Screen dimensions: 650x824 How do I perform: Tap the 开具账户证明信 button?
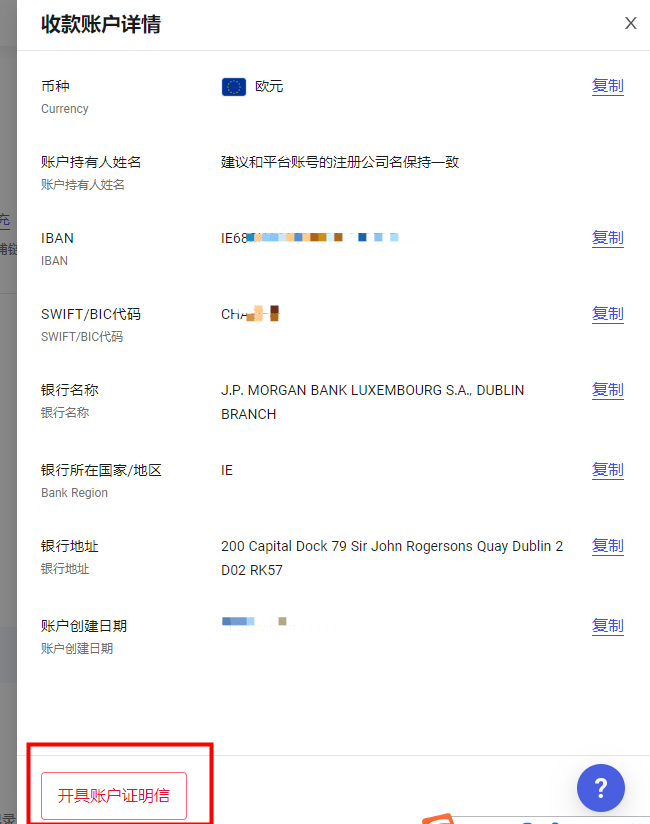(114, 796)
